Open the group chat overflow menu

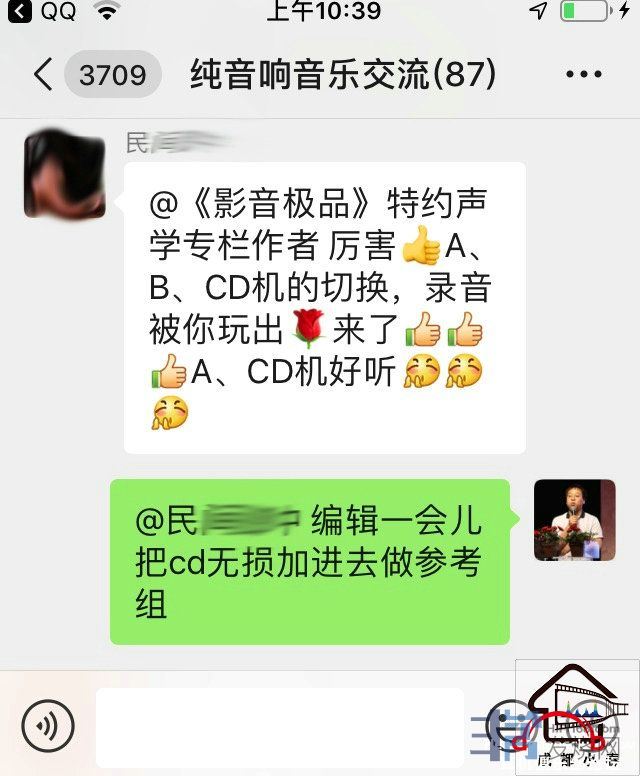[584, 75]
